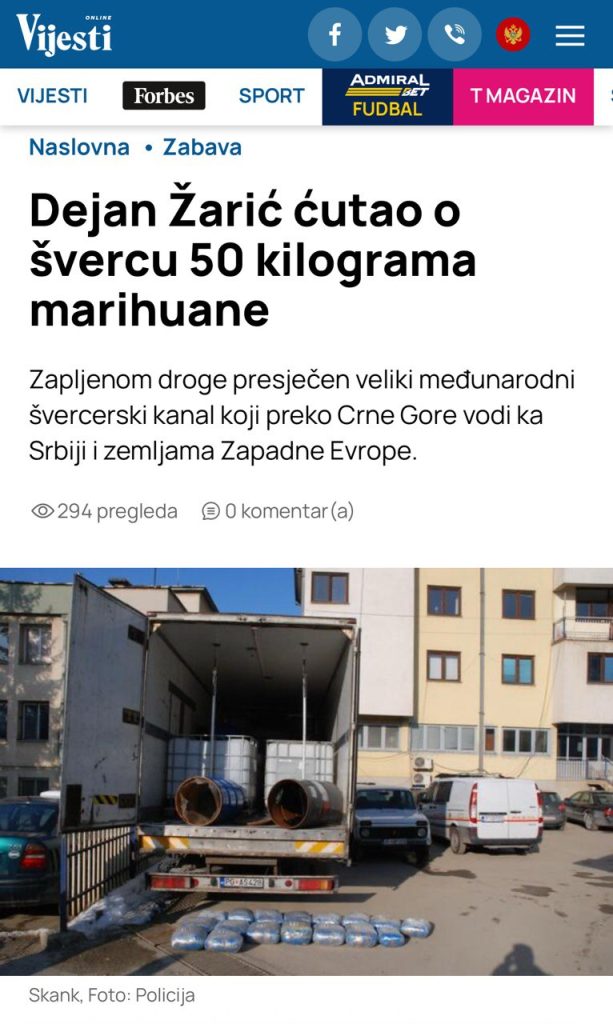
Task: Open the Forbes section
Action: pyautogui.click(x=164, y=96)
